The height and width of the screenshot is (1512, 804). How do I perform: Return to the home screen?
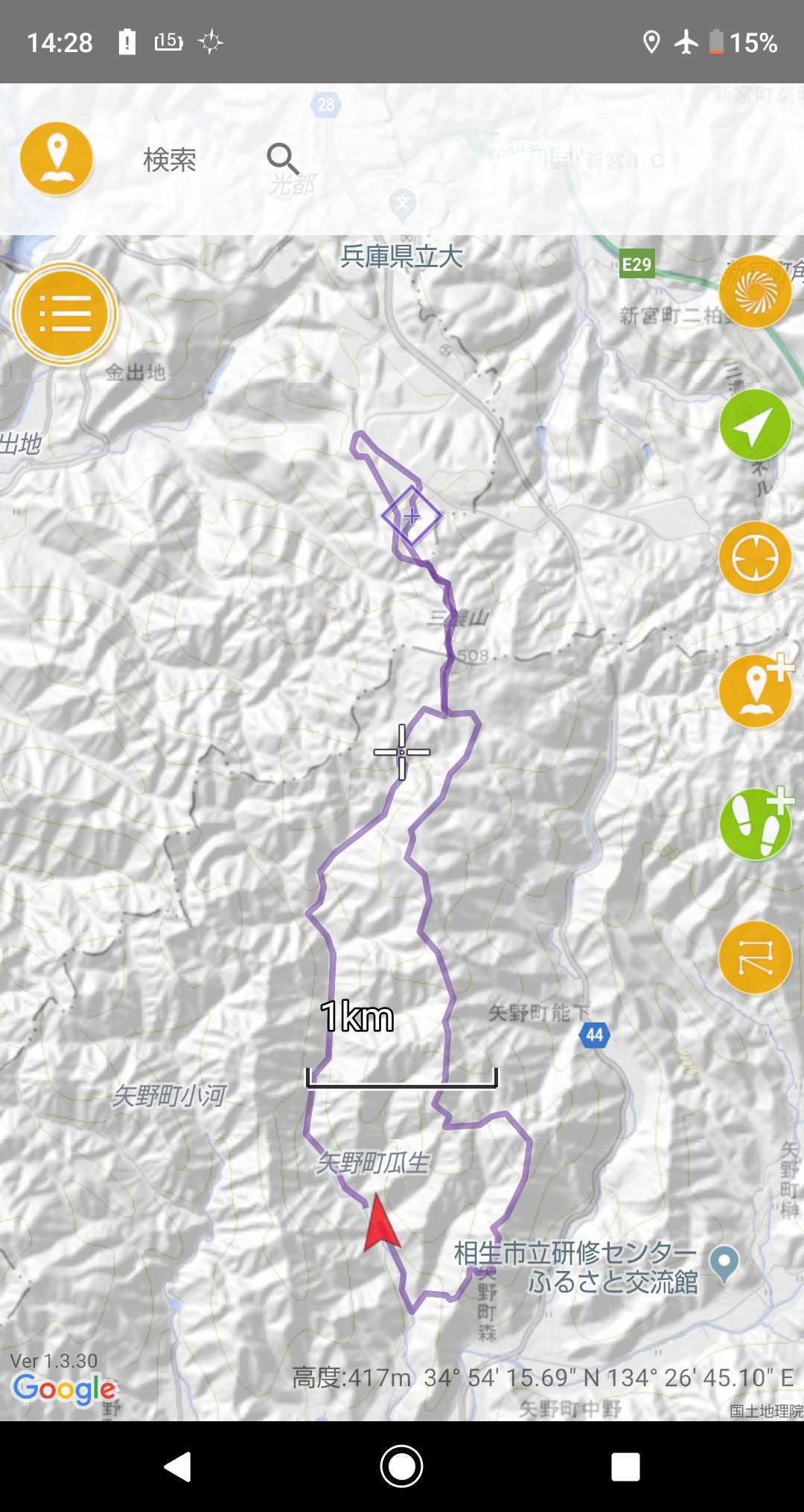point(402,1467)
